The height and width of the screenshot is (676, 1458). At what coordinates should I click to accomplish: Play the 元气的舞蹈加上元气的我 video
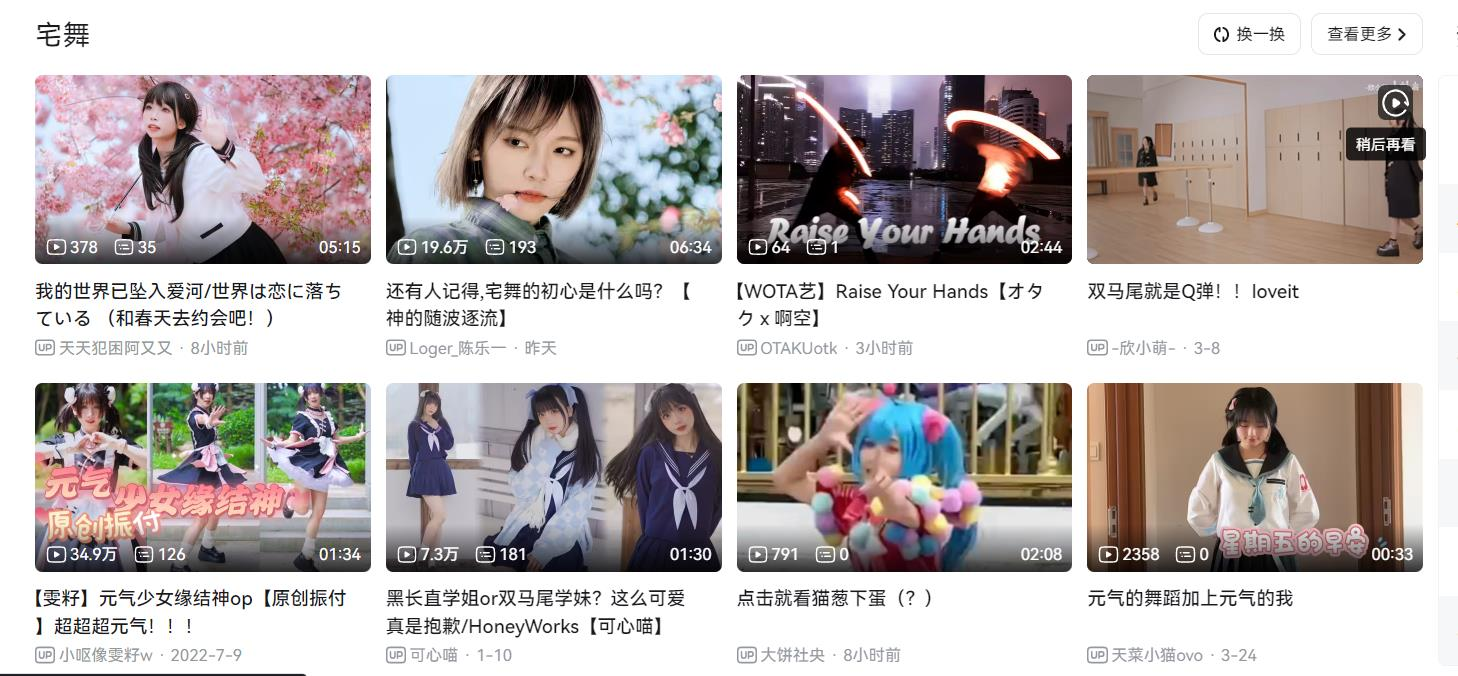tap(1254, 477)
